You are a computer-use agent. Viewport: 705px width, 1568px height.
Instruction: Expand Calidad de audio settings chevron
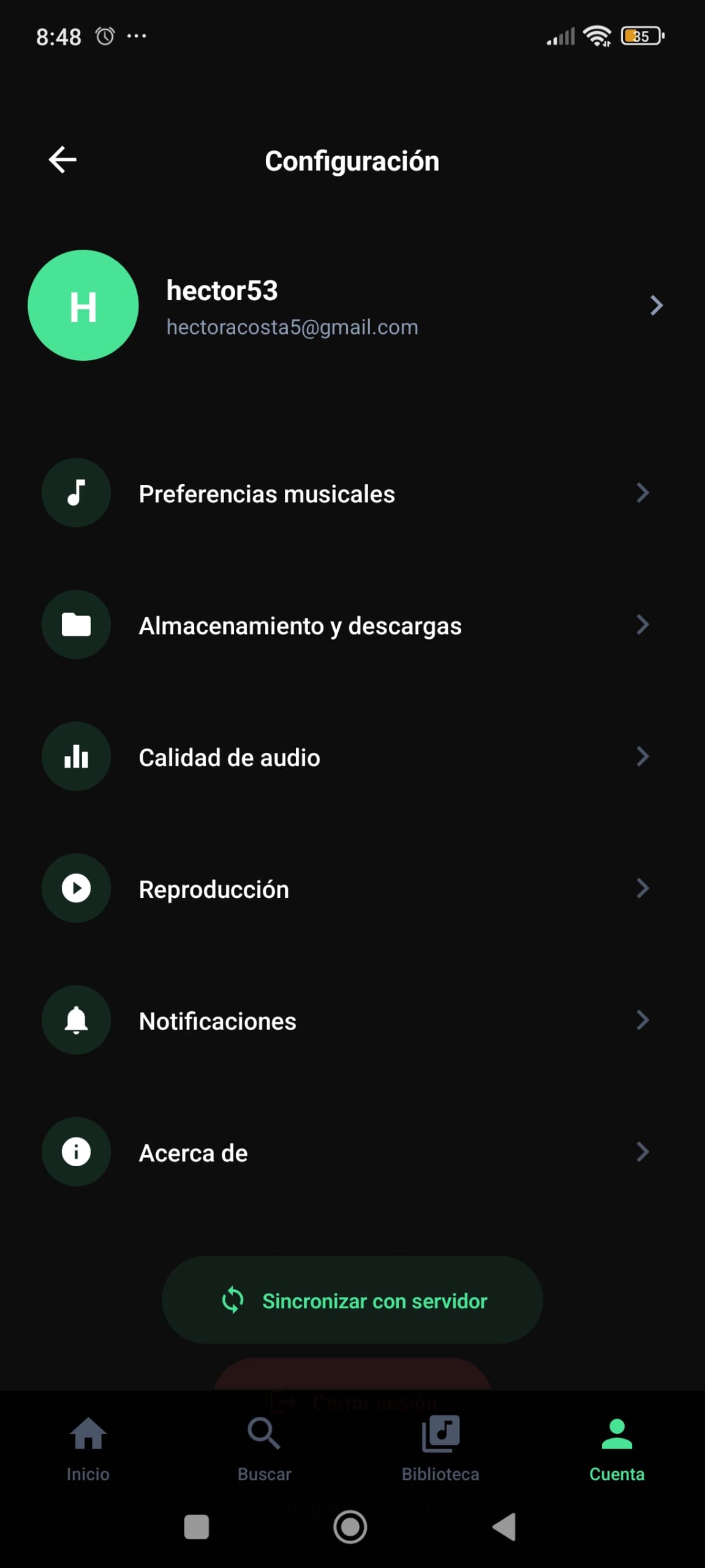(x=643, y=756)
